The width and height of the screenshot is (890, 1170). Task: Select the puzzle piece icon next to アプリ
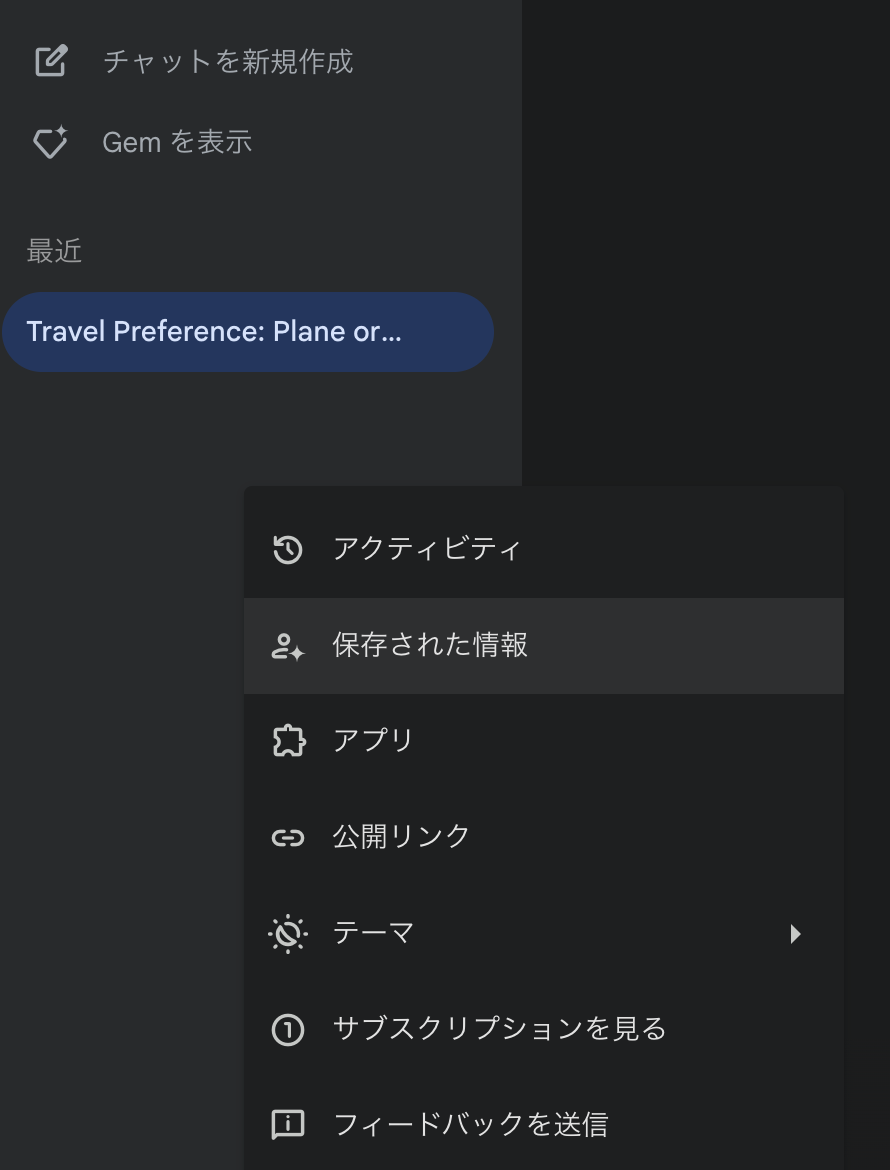(x=288, y=741)
